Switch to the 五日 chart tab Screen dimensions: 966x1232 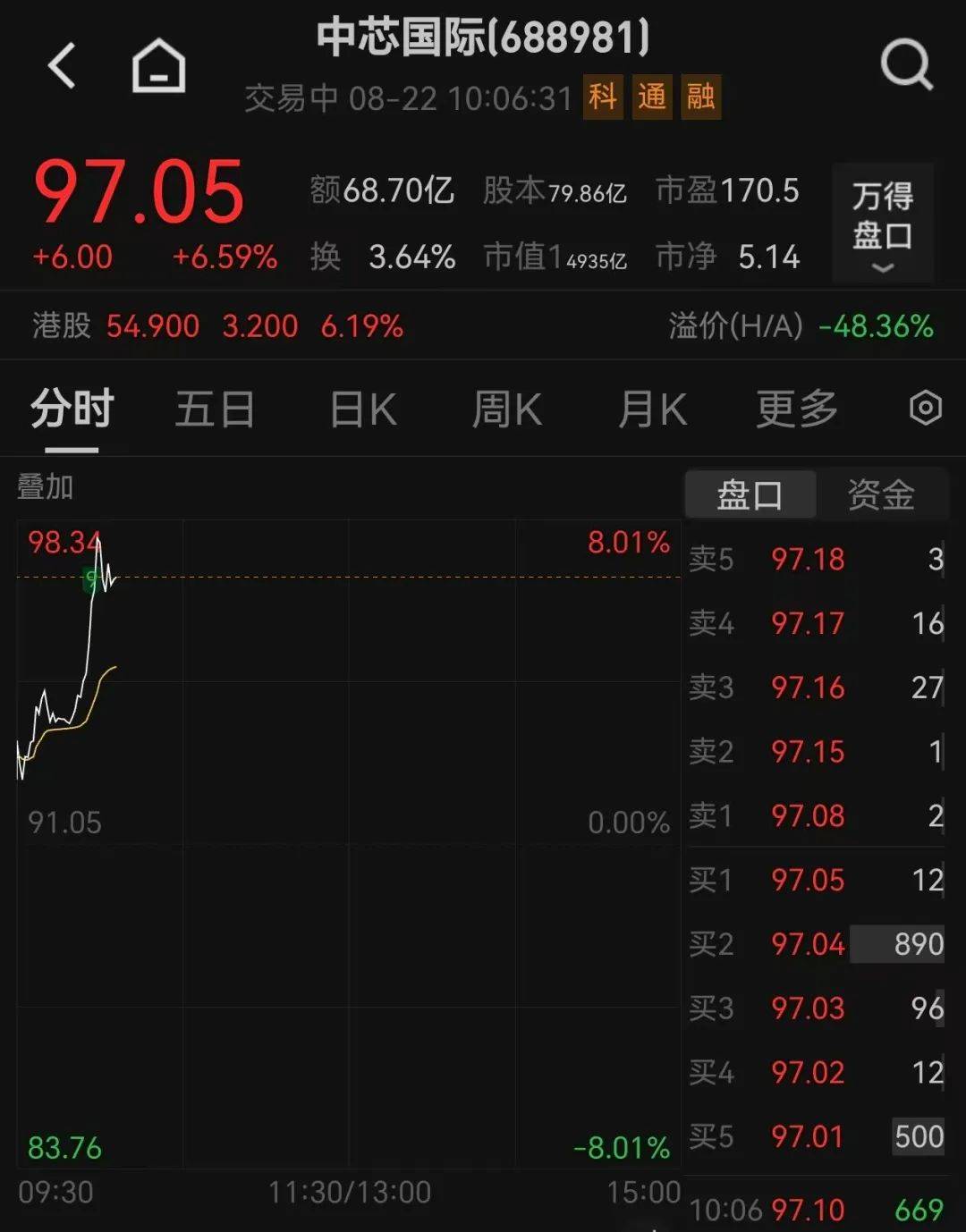pyautogui.click(x=215, y=409)
